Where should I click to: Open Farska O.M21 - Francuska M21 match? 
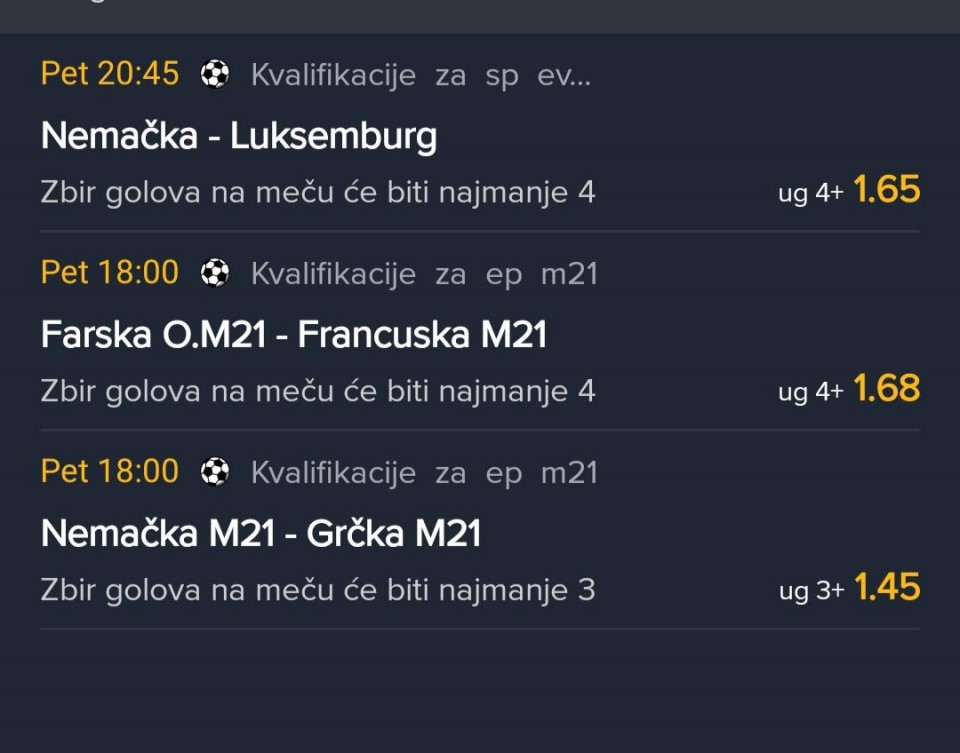pos(294,335)
